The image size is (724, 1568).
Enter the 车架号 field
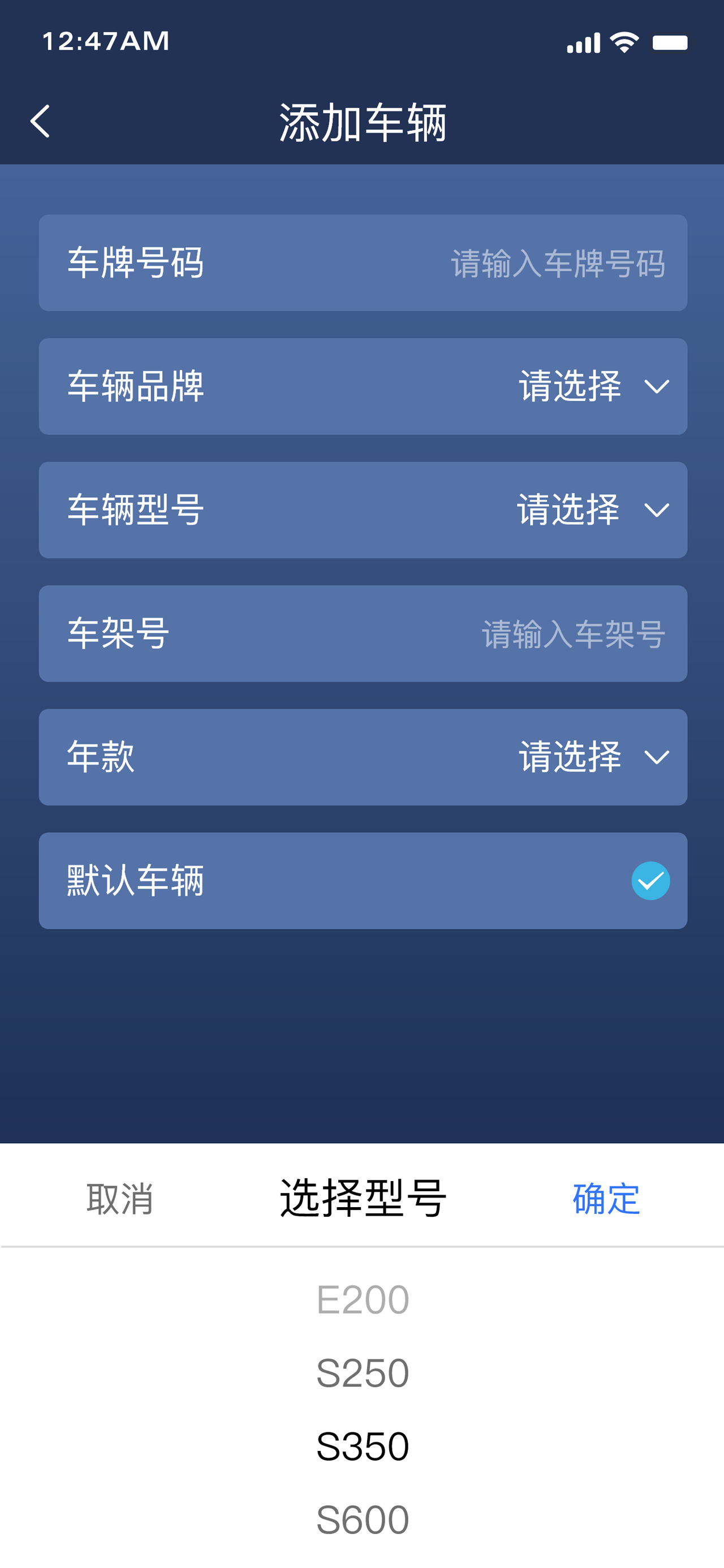coord(572,634)
